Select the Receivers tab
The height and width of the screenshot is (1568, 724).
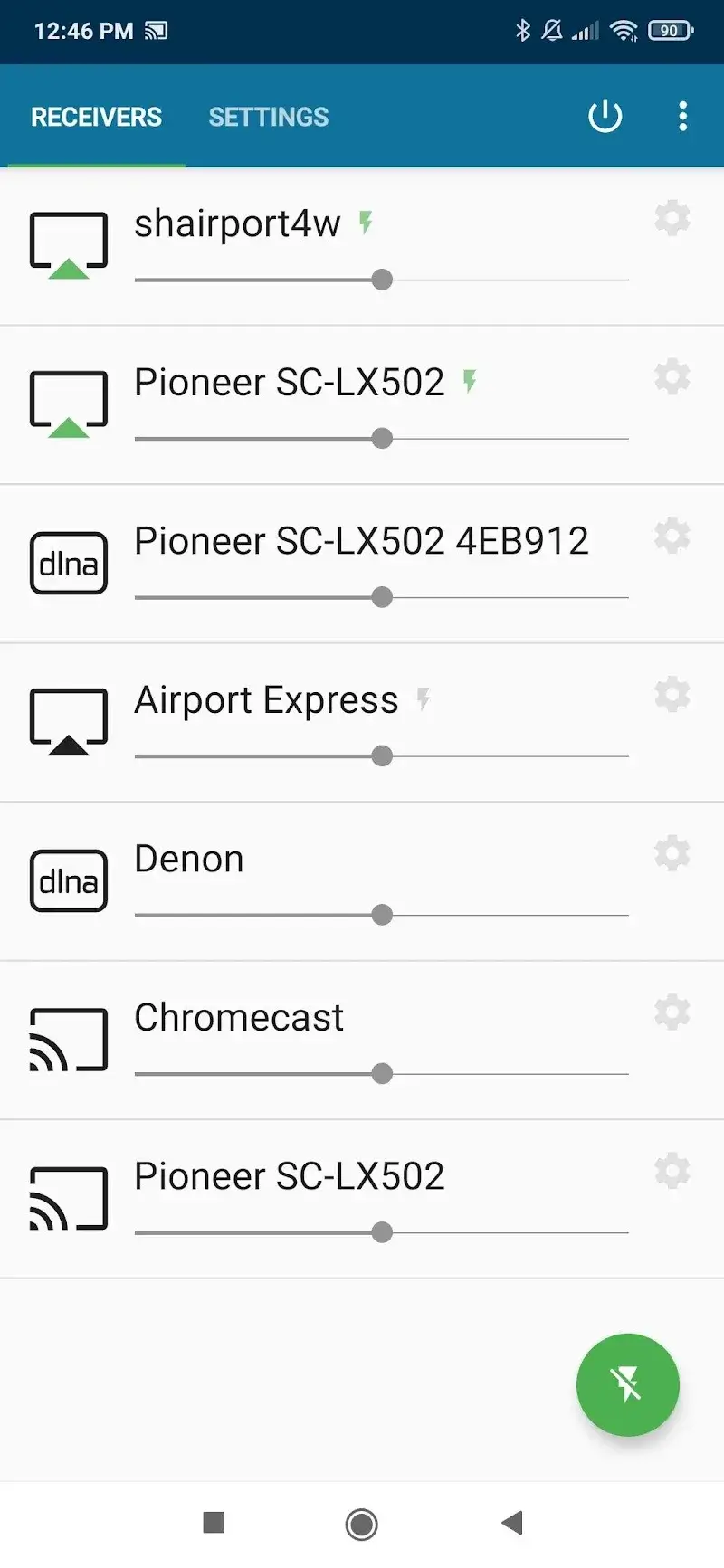(x=96, y=116)
